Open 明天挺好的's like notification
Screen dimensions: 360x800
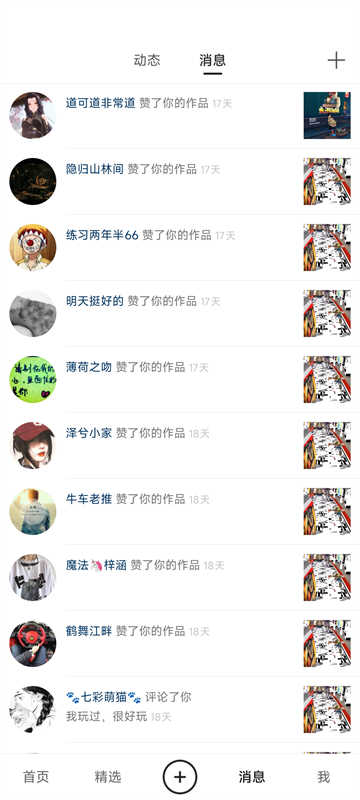click(180, 313)
